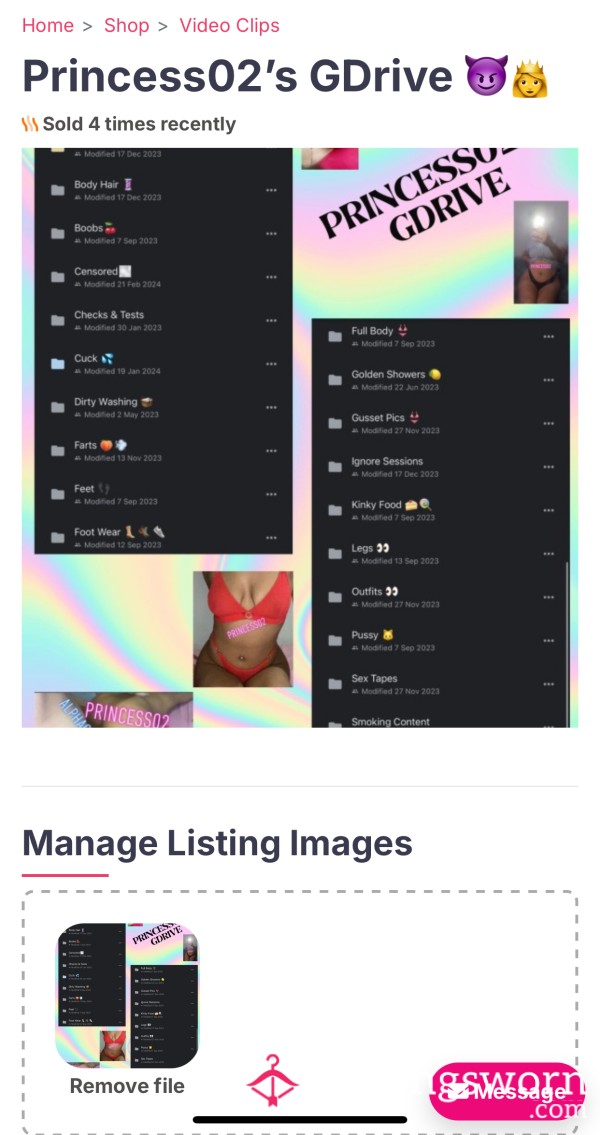The height and width of the screenshot is (1135, 600).
Task: Open the Message button
Action: (x=507, y=1092)
